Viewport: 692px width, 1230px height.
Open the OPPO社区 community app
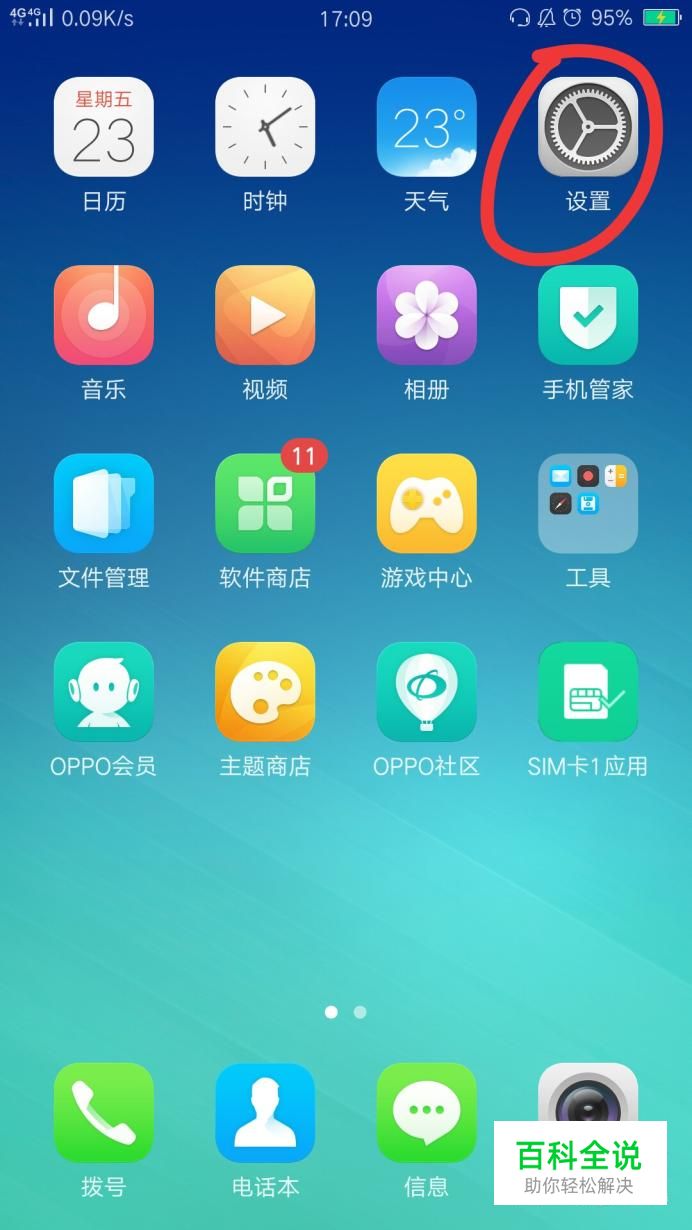pos(426,692)
